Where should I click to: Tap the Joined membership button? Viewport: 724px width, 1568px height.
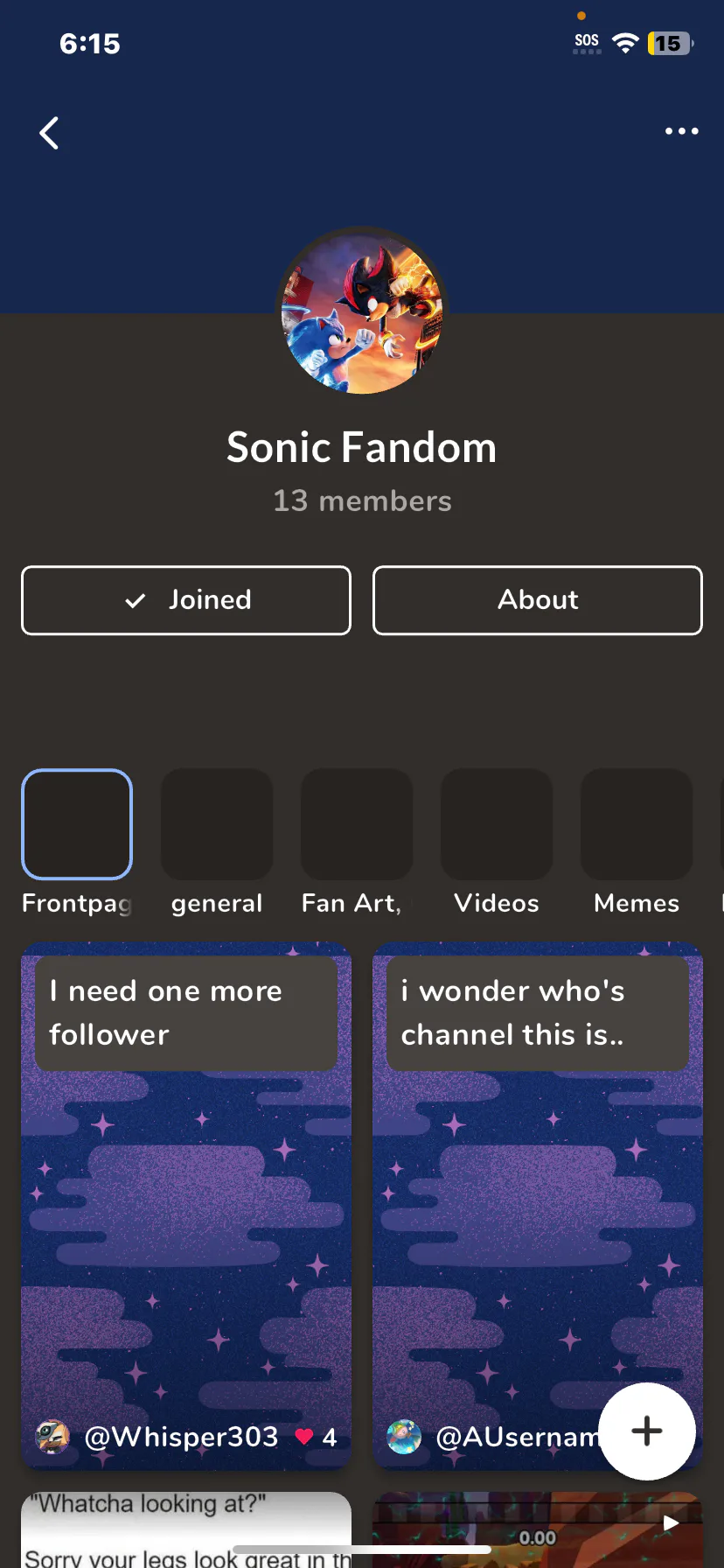[186, 600]
